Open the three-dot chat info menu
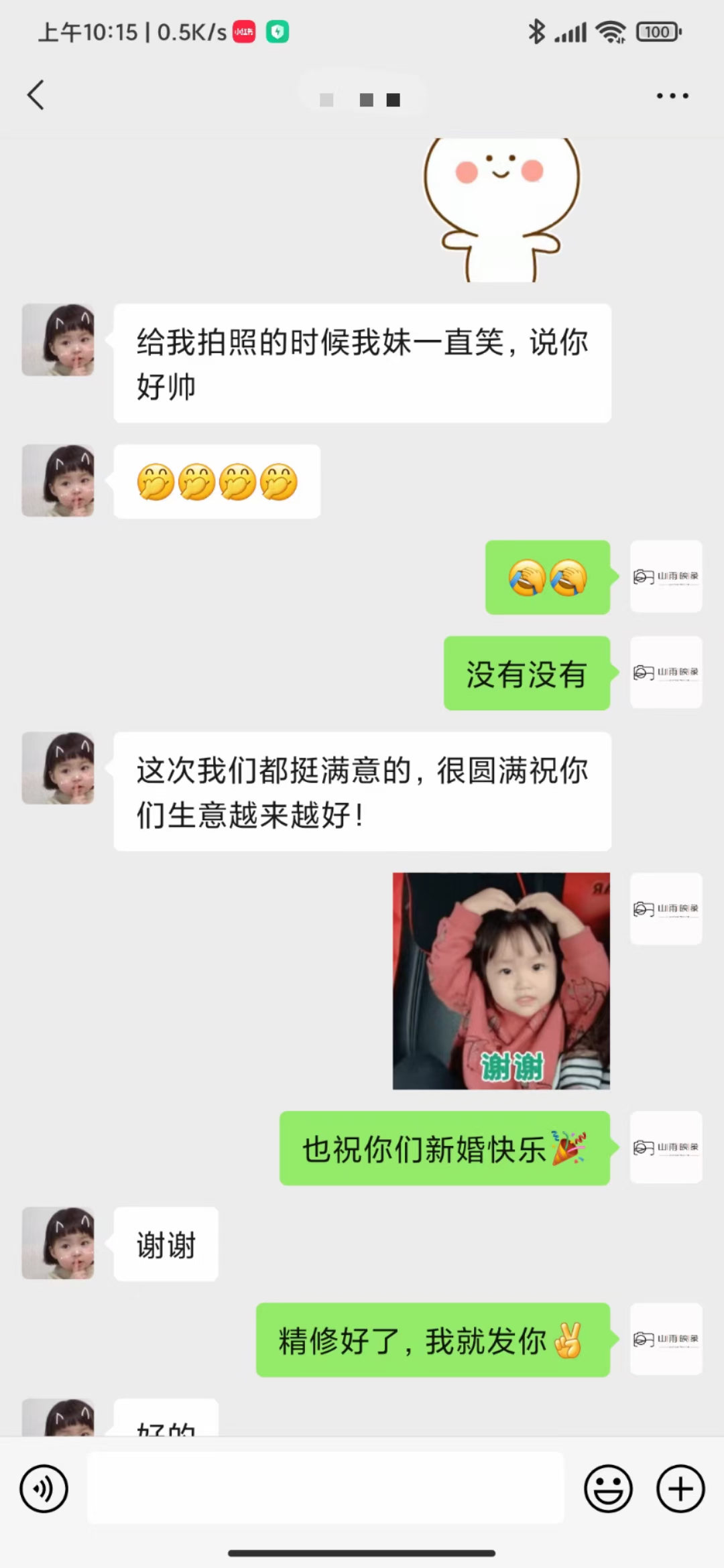Image resolution: width=724 pixels, height=1568 pixels. point(672,96)
